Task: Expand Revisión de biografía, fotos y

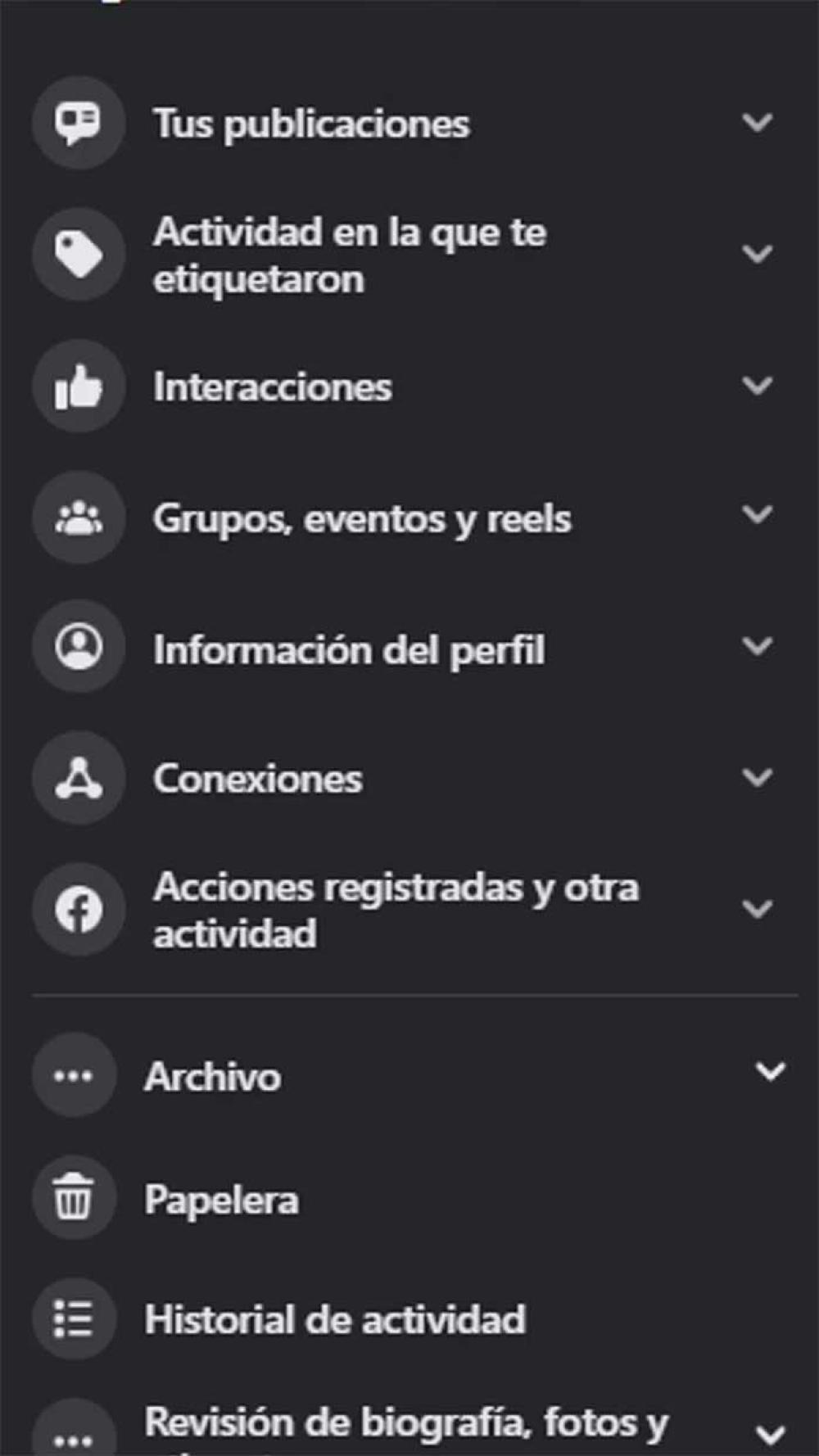Action: click(x=409, y=1429)
